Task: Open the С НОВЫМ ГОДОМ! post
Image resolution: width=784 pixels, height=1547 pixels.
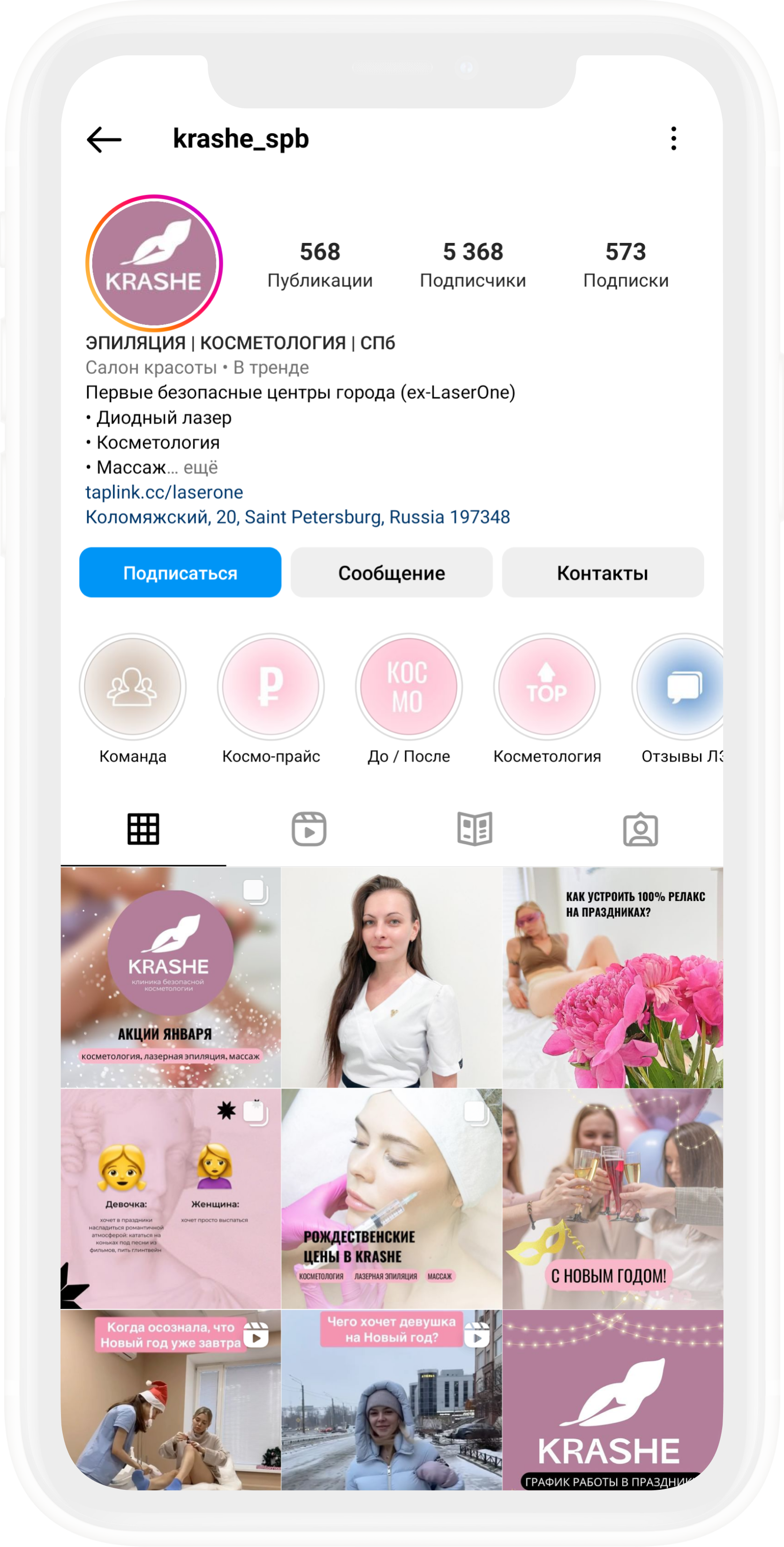Action: tap(613, 1199)
